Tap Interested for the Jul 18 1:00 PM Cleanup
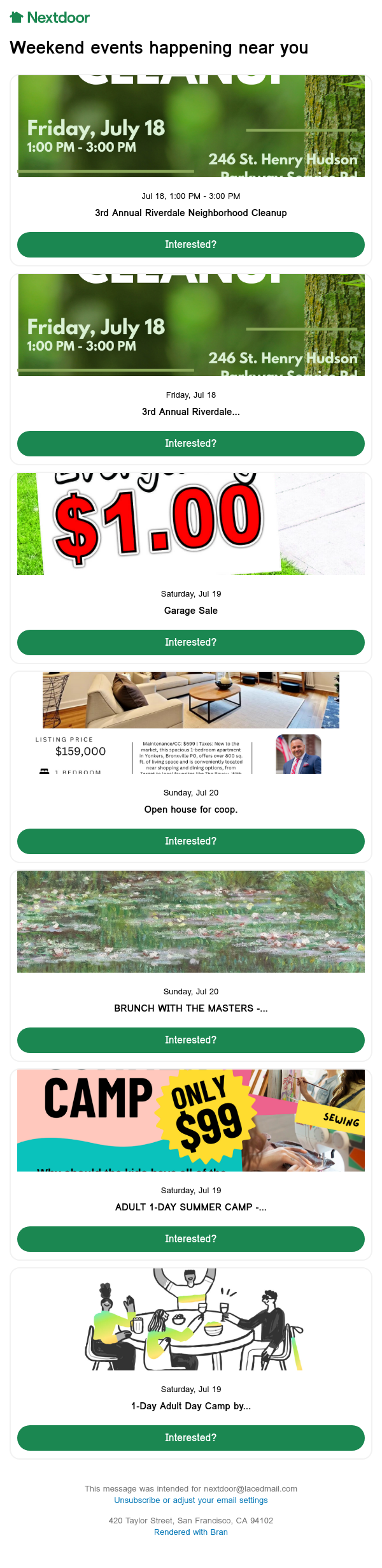The height and width of the screenshot is (1568, 382). click(191, 245)
